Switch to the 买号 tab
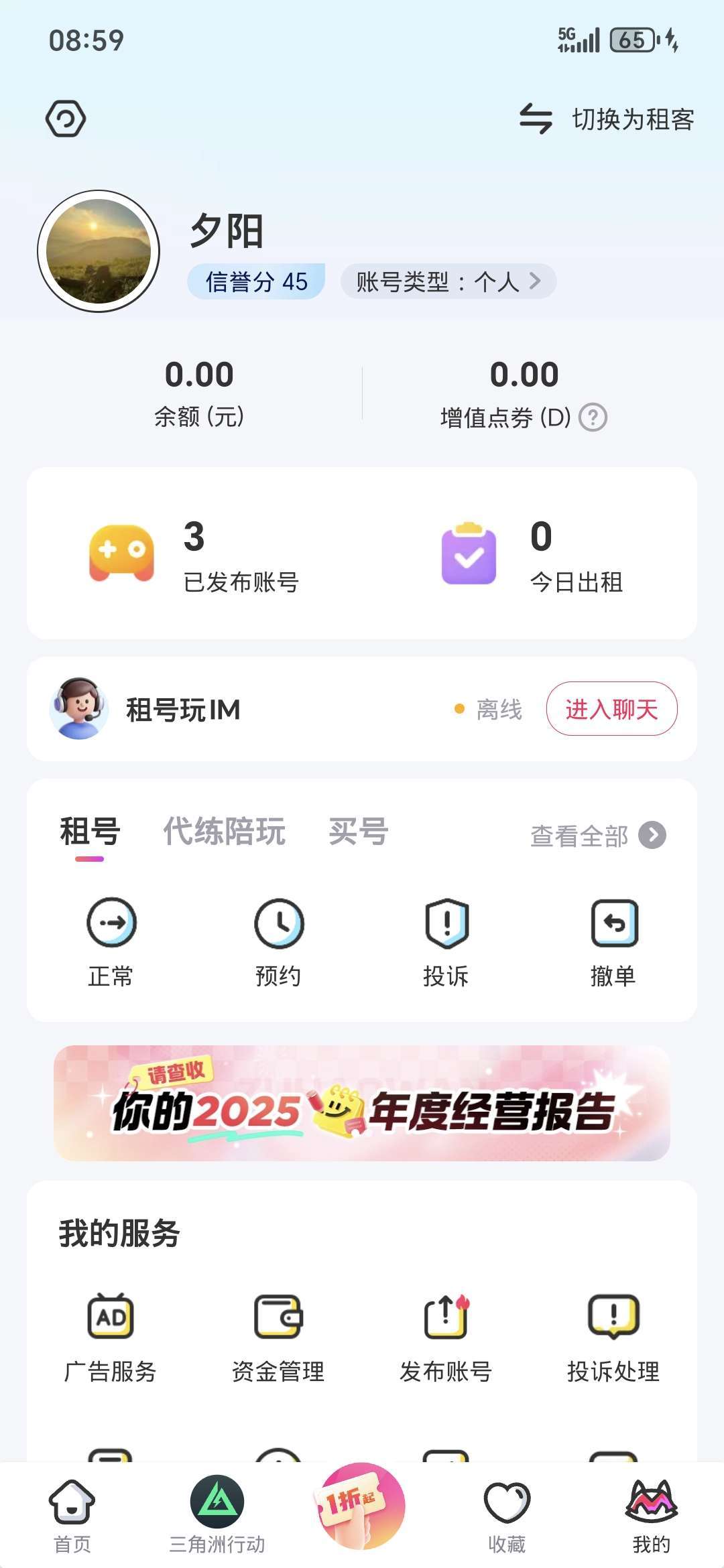Viewport: 724px width, 1568px height. tap(358, 832)
